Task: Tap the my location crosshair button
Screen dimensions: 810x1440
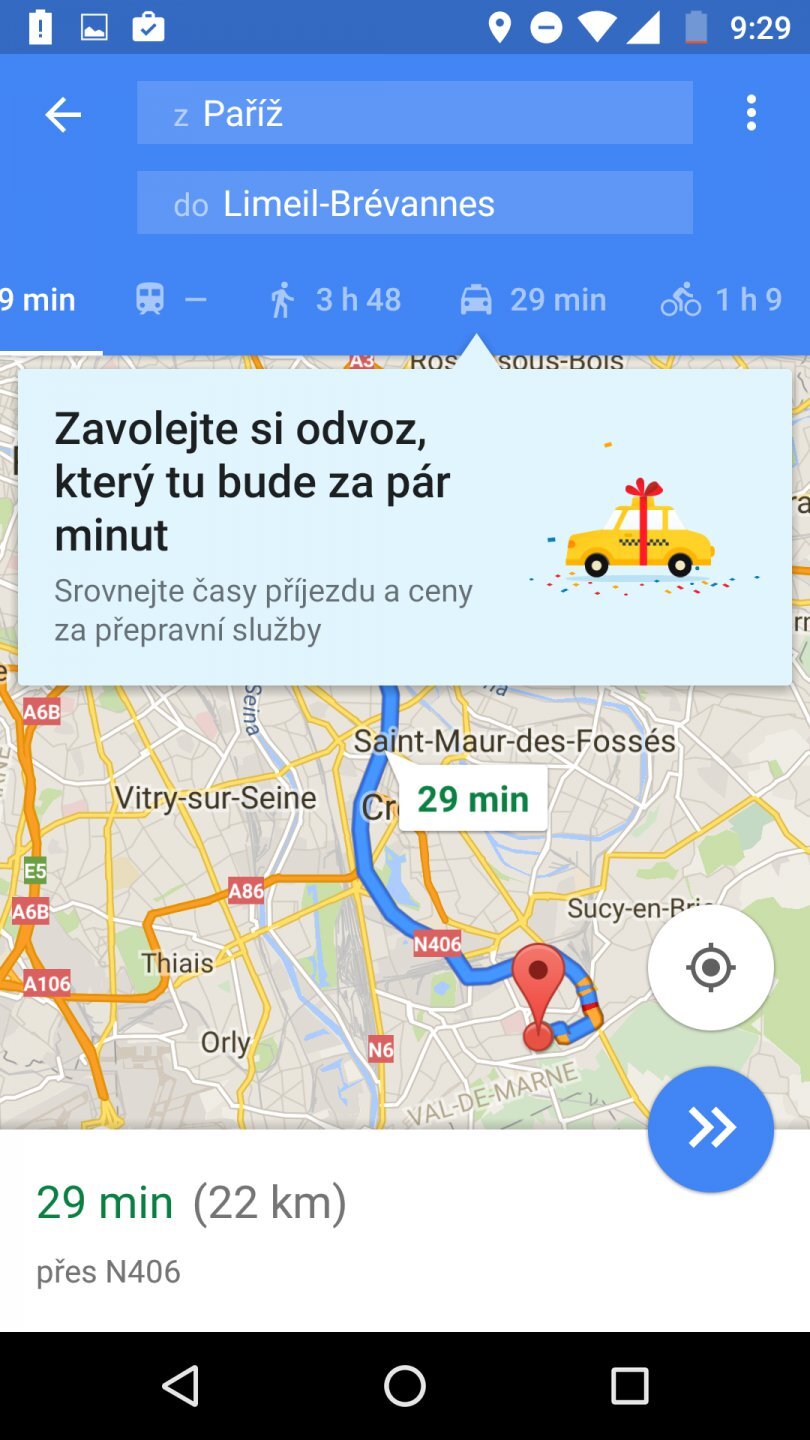Action: pos(710,967)
